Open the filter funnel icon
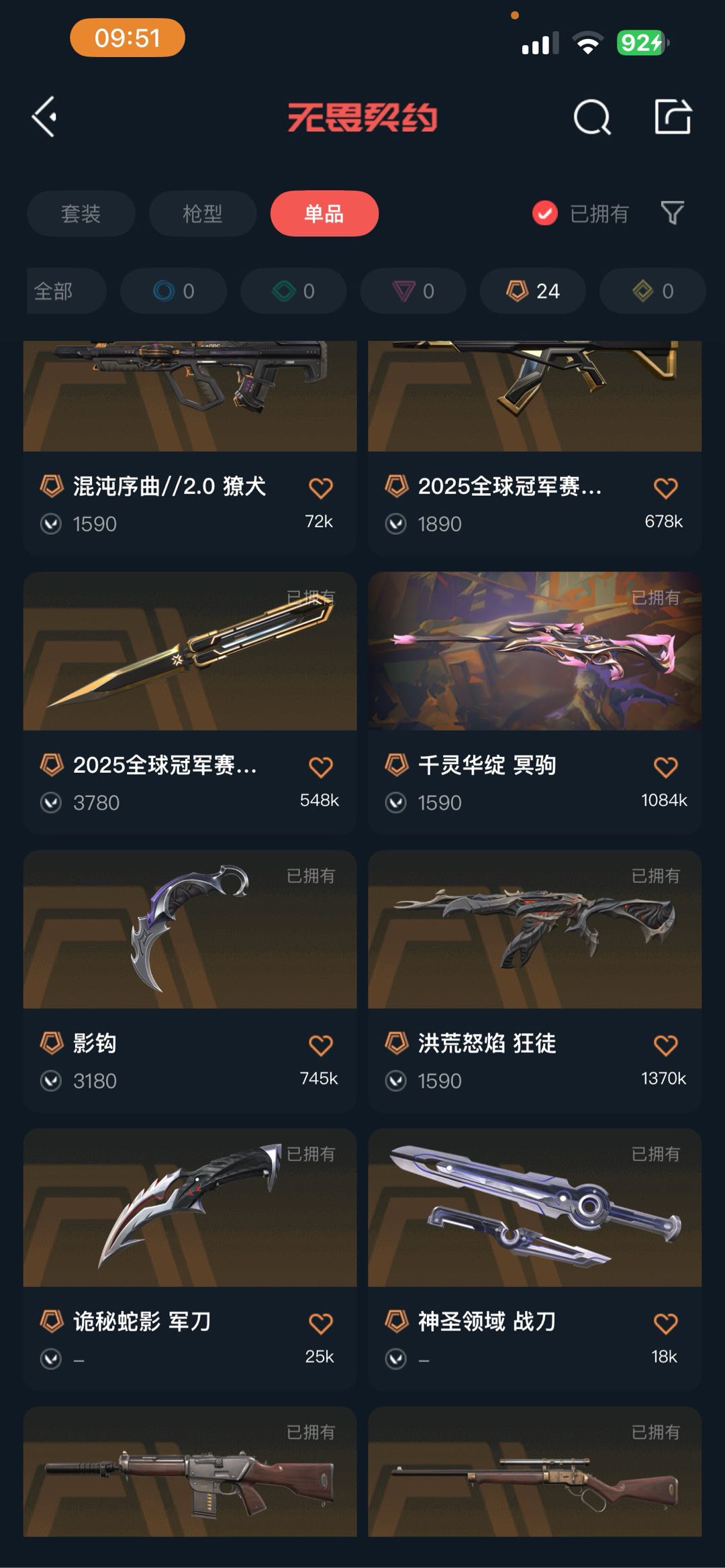 (x=672, y=213)
